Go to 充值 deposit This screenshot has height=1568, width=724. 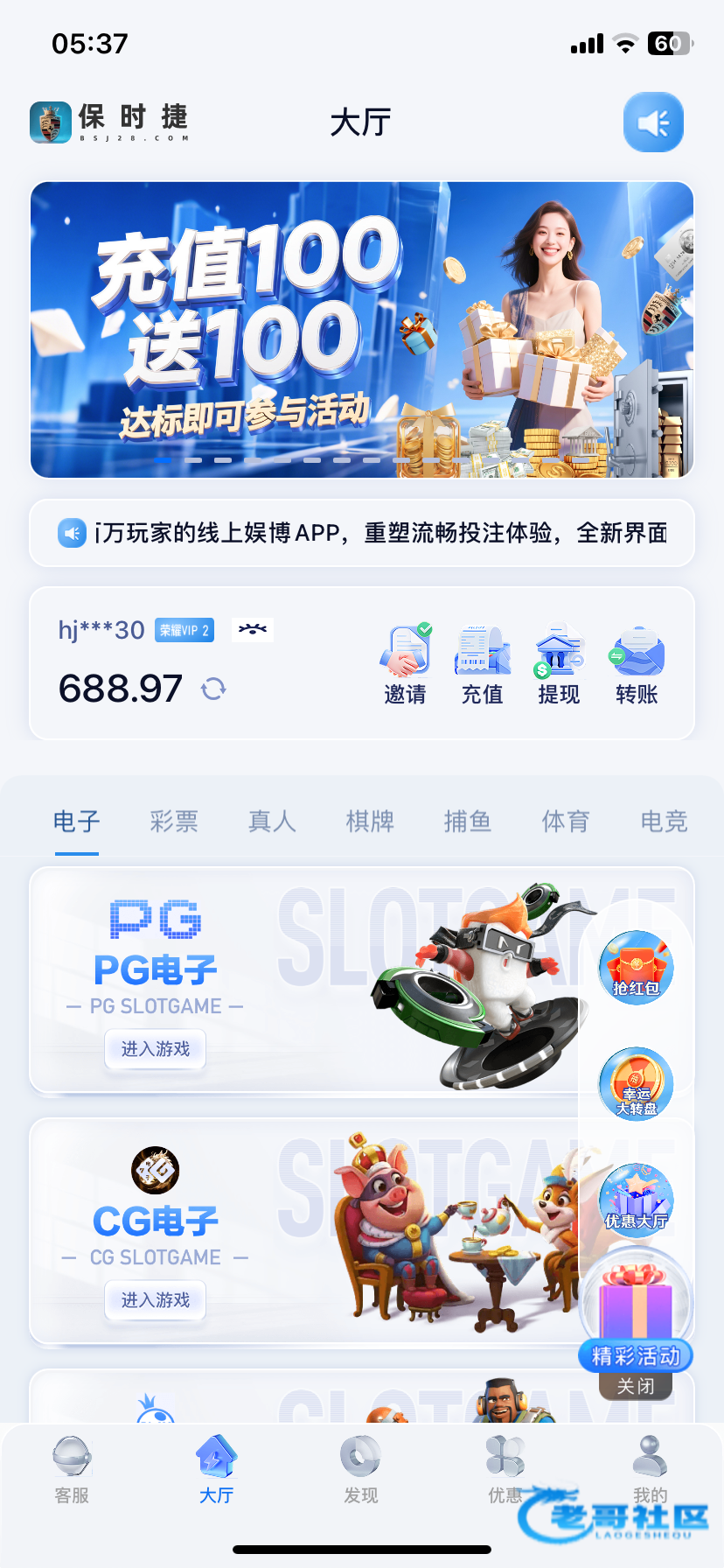coord(482,665)
